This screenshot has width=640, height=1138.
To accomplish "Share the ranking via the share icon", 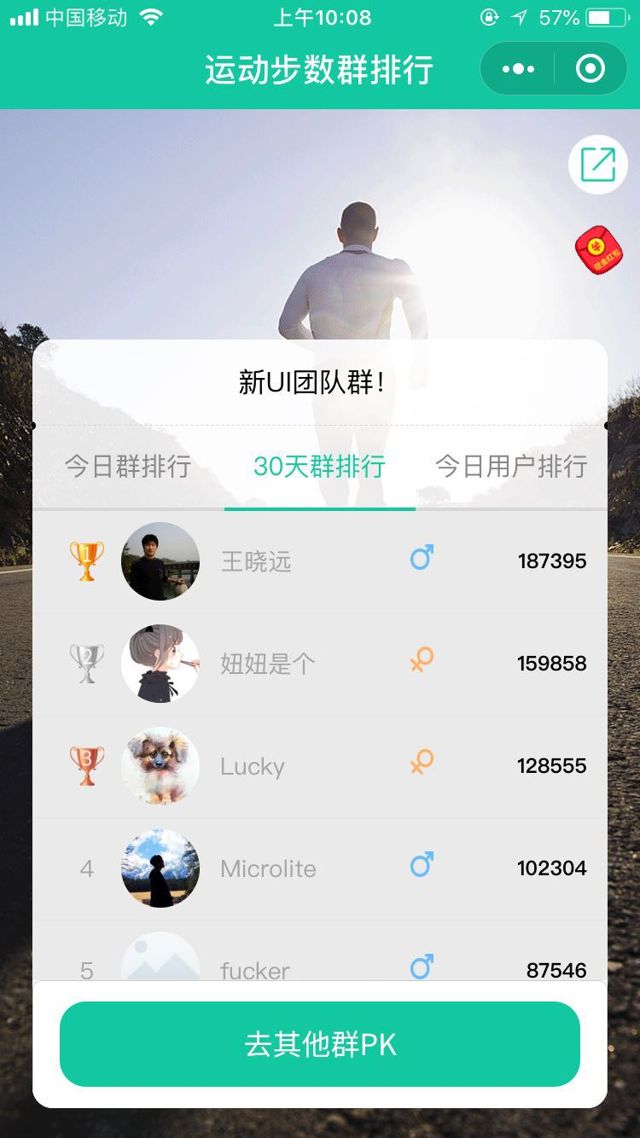I will (598, 164).
